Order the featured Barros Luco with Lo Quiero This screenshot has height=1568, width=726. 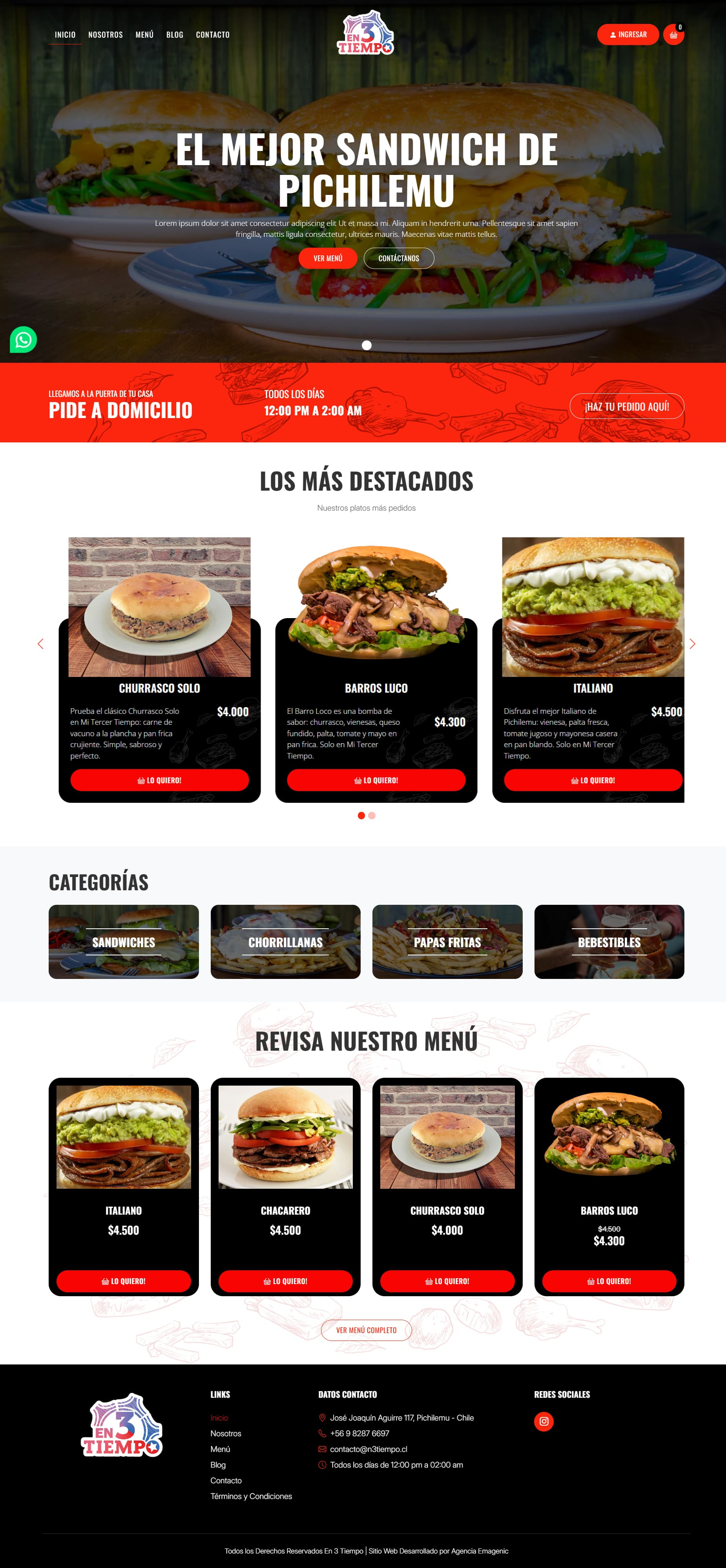[x=376, y=780]
